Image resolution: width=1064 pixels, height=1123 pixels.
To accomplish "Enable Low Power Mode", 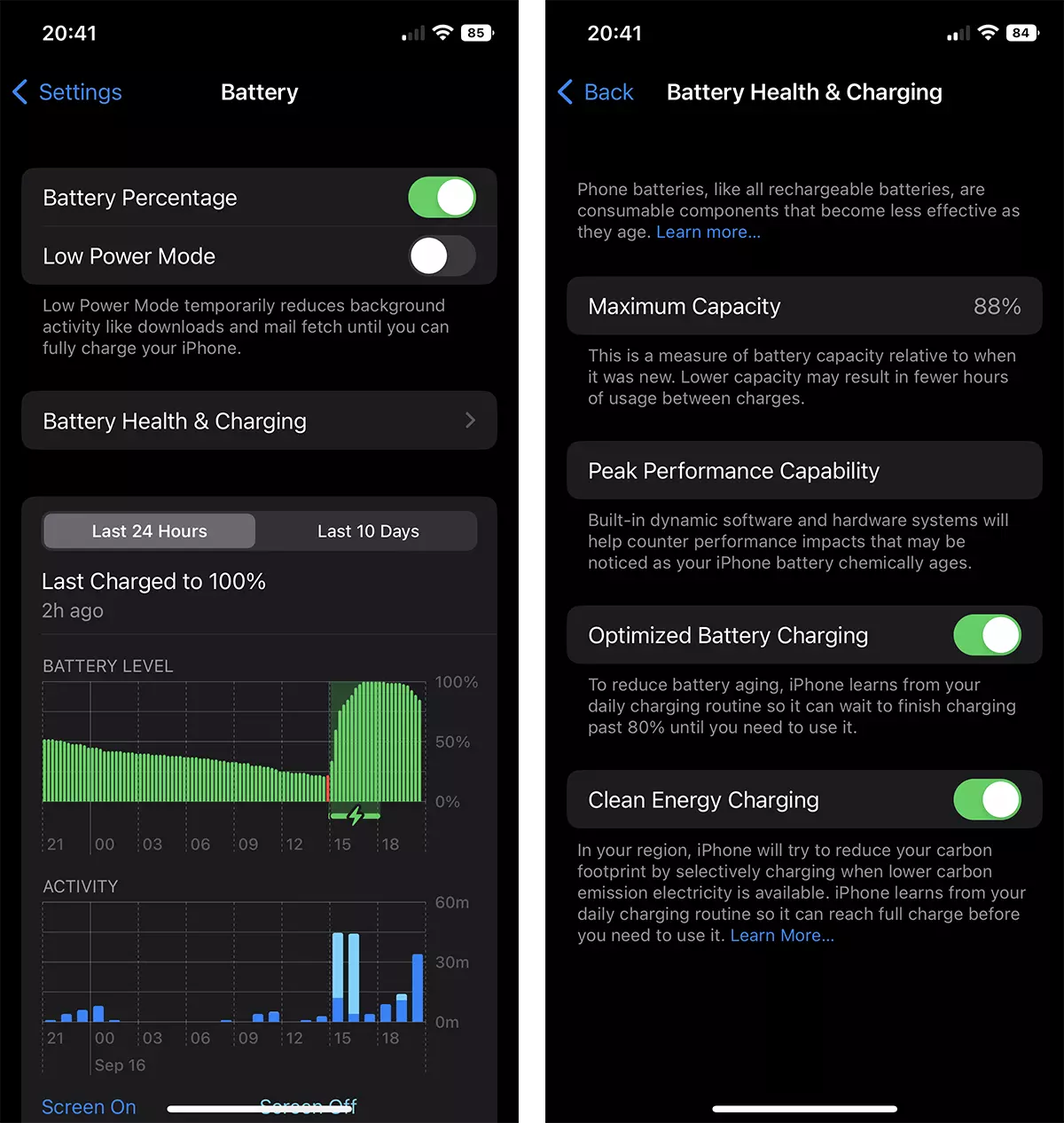I will (x=442, y=256).
